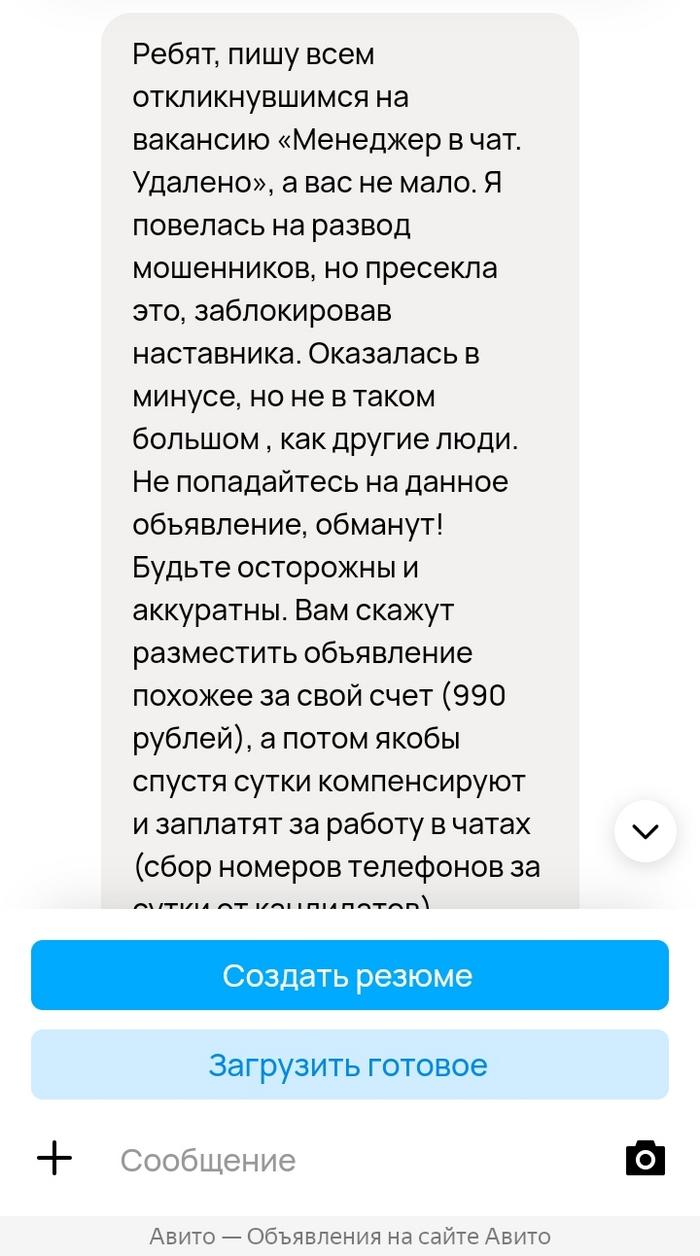Open the camera to send a photo
The image size is (700, 1256).
pos(645,1159)
